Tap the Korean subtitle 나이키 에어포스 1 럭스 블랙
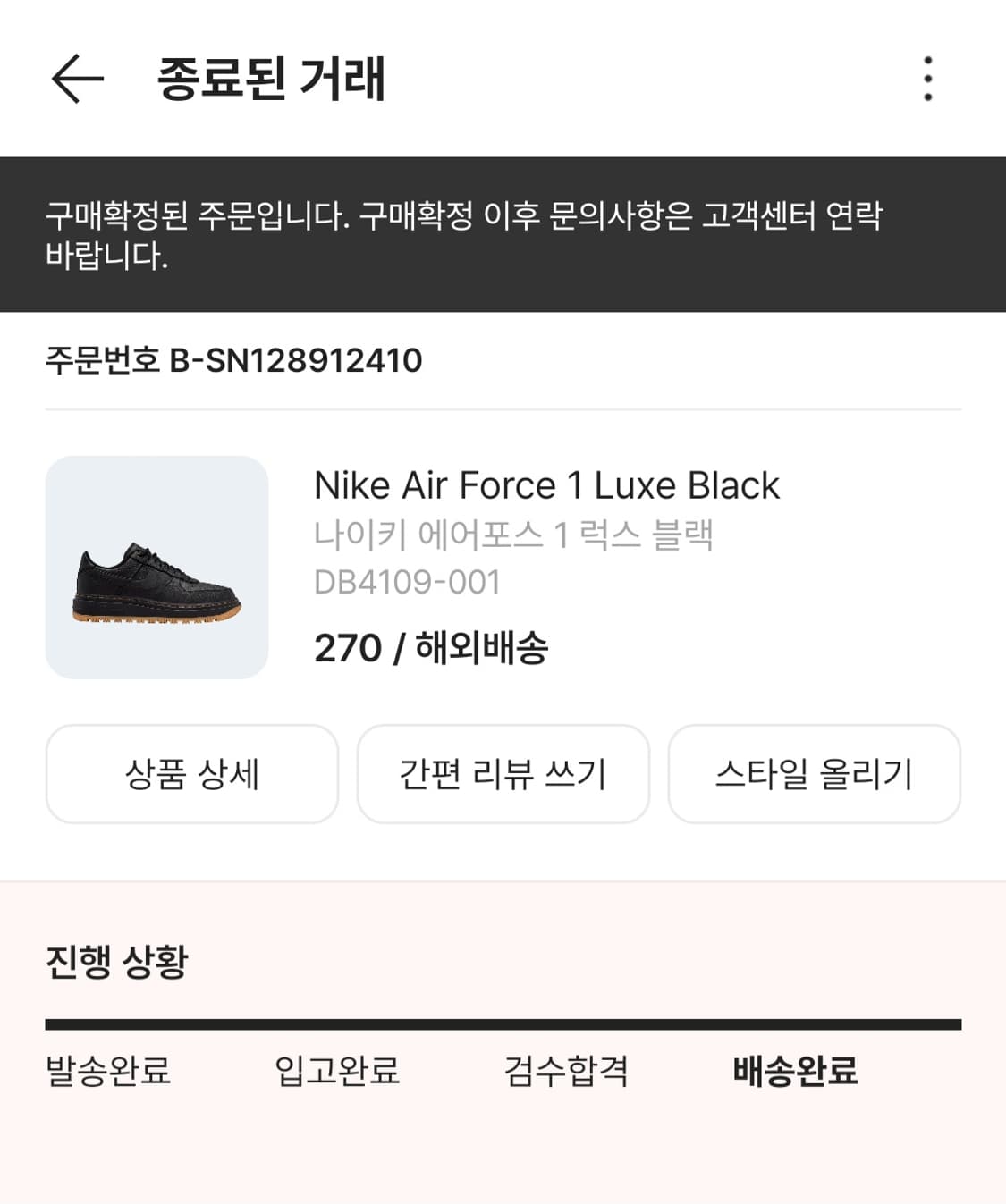This screenshot has height=1204, width=1006. pyautogui.click(x=512, y=534)
